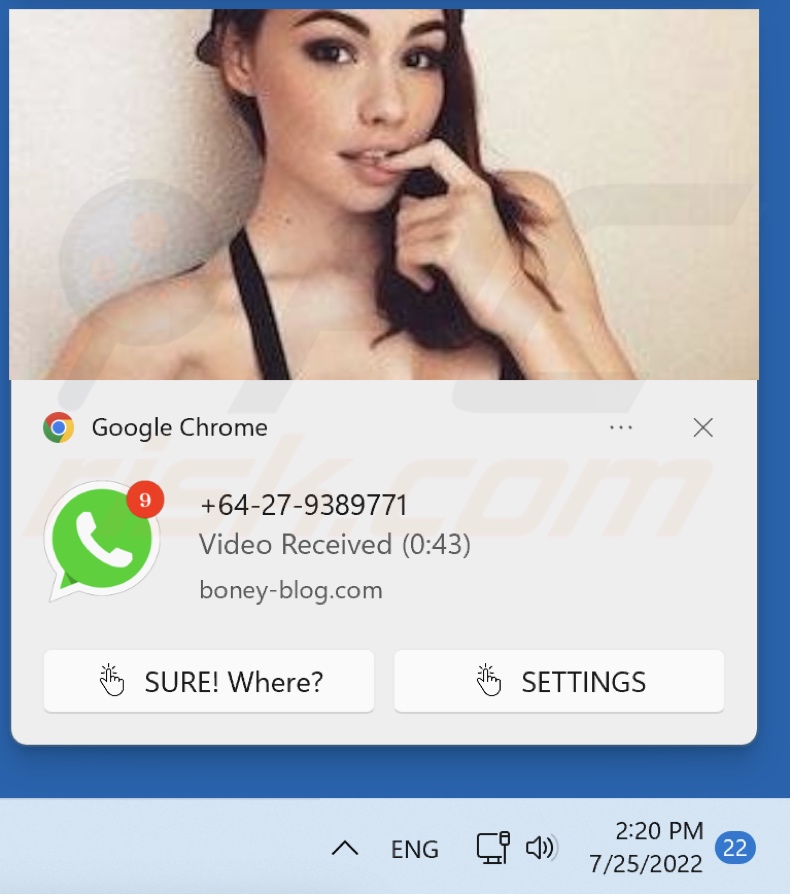Dismiss the Google Chrome notification
Image resolution: width=790 pixels, height=894 pixels.
pos(703,428)
